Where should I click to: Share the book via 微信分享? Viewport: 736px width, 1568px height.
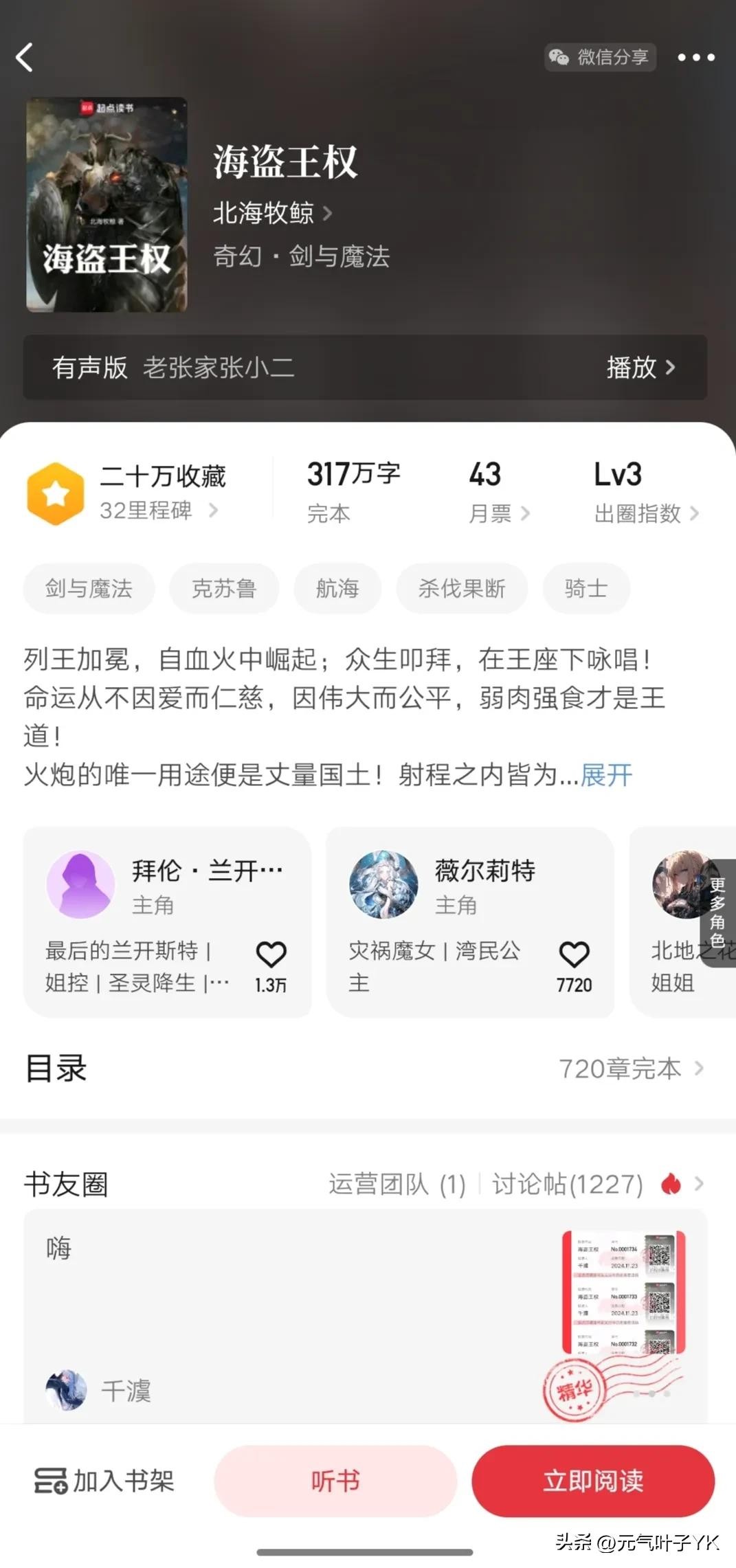click(600, 57)
